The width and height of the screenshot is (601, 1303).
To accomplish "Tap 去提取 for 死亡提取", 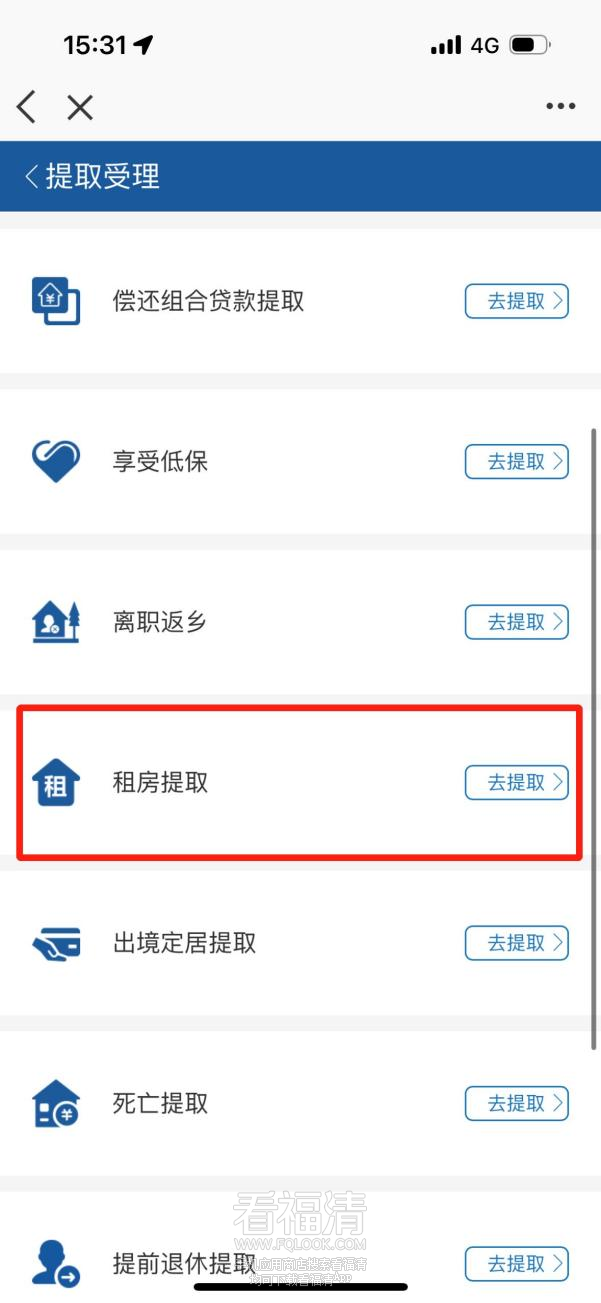I will (516, 1104).
